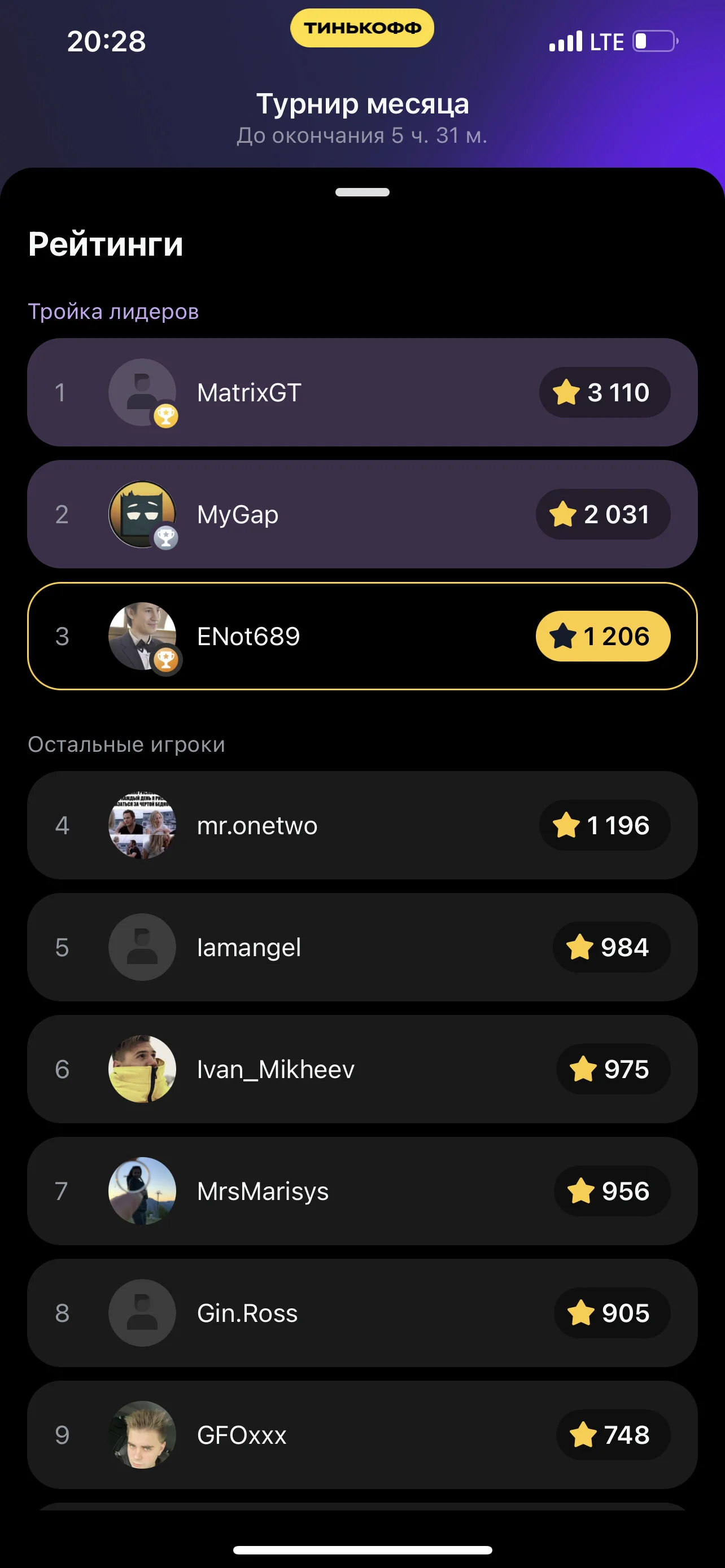This screenshot has height=1568, width=725.
Task: View Gin.Ross player row
Action: [362, 1313]
